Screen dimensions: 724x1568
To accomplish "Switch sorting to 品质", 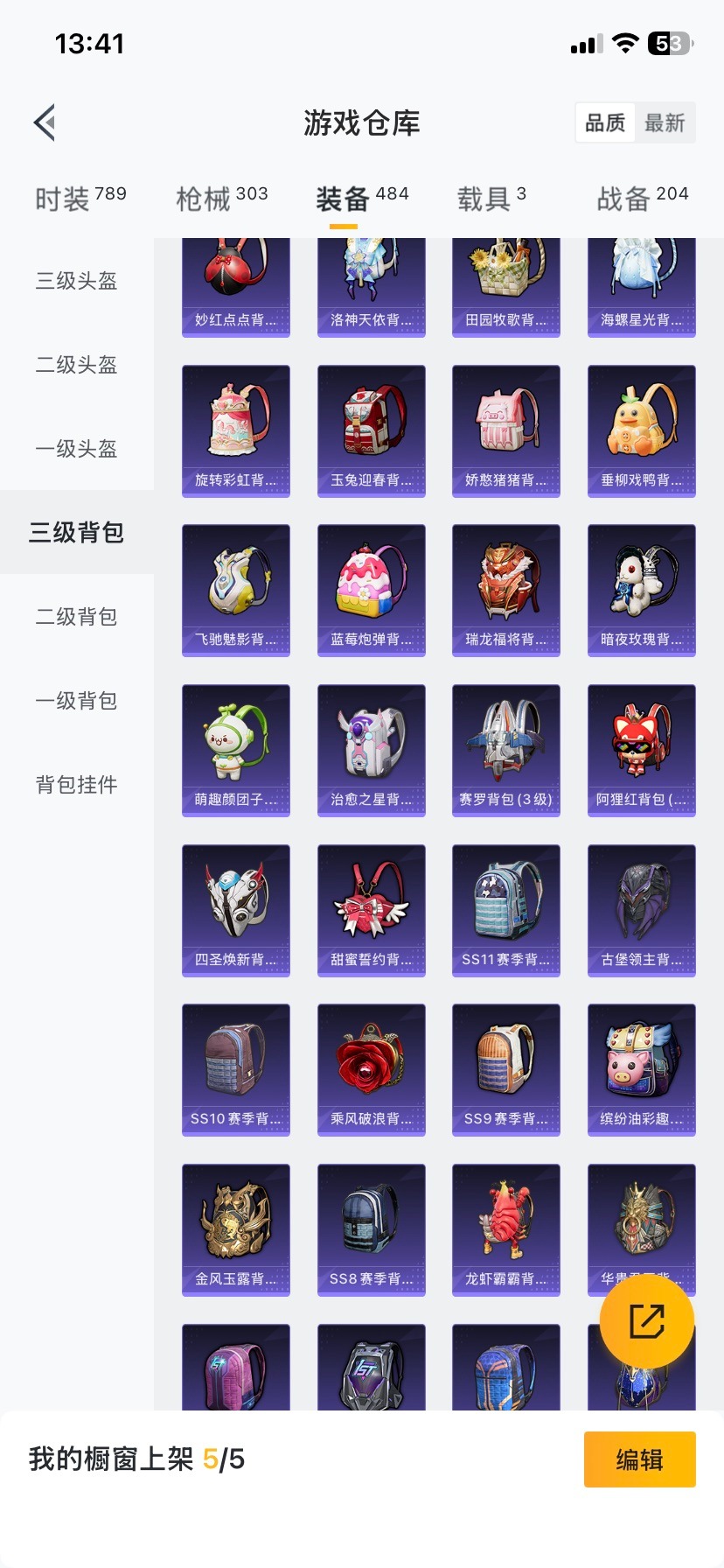I will (x=604, y=122).
